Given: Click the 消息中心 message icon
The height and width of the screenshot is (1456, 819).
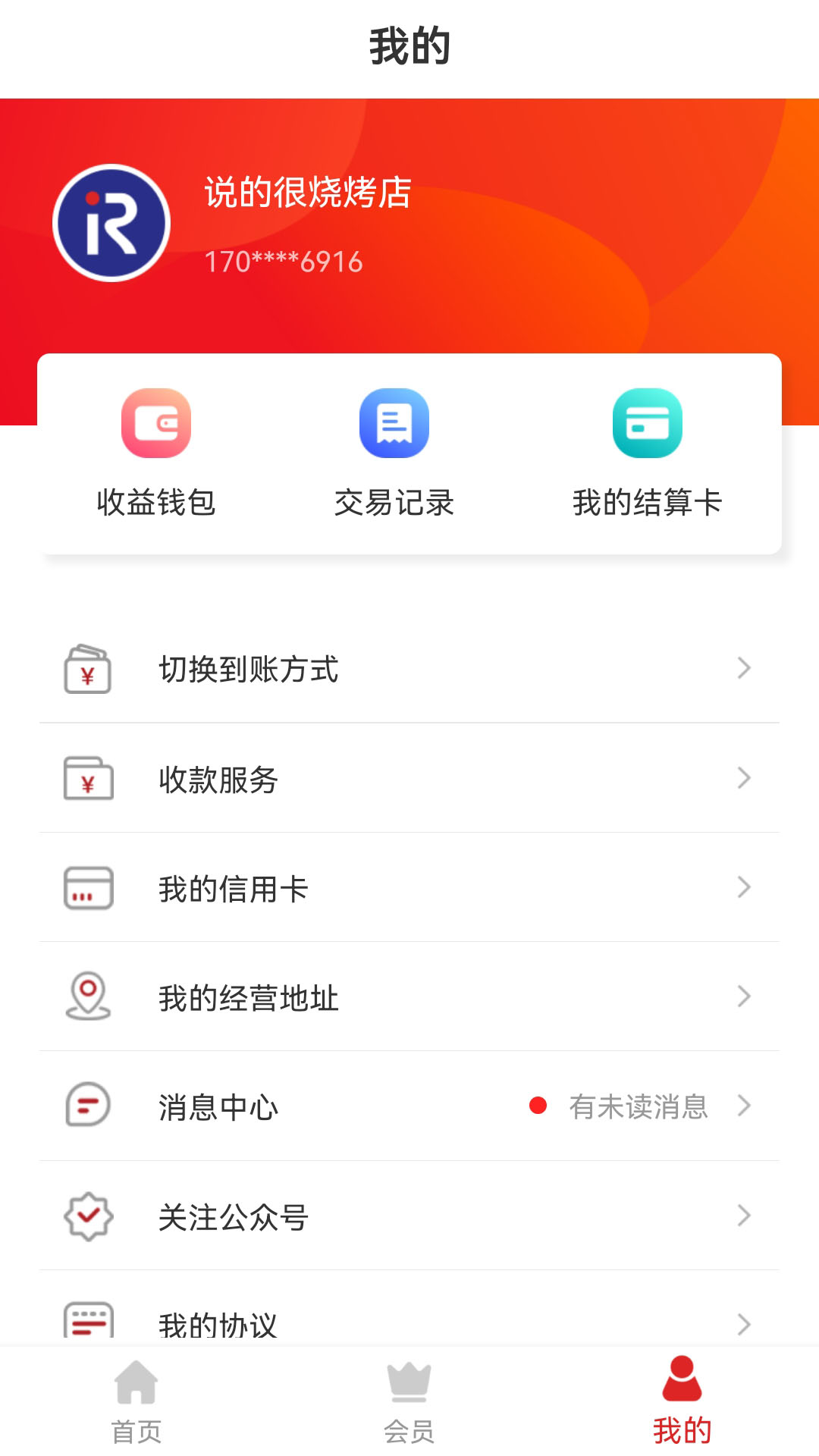Looking at the screenshot, I should [88, 1106].
